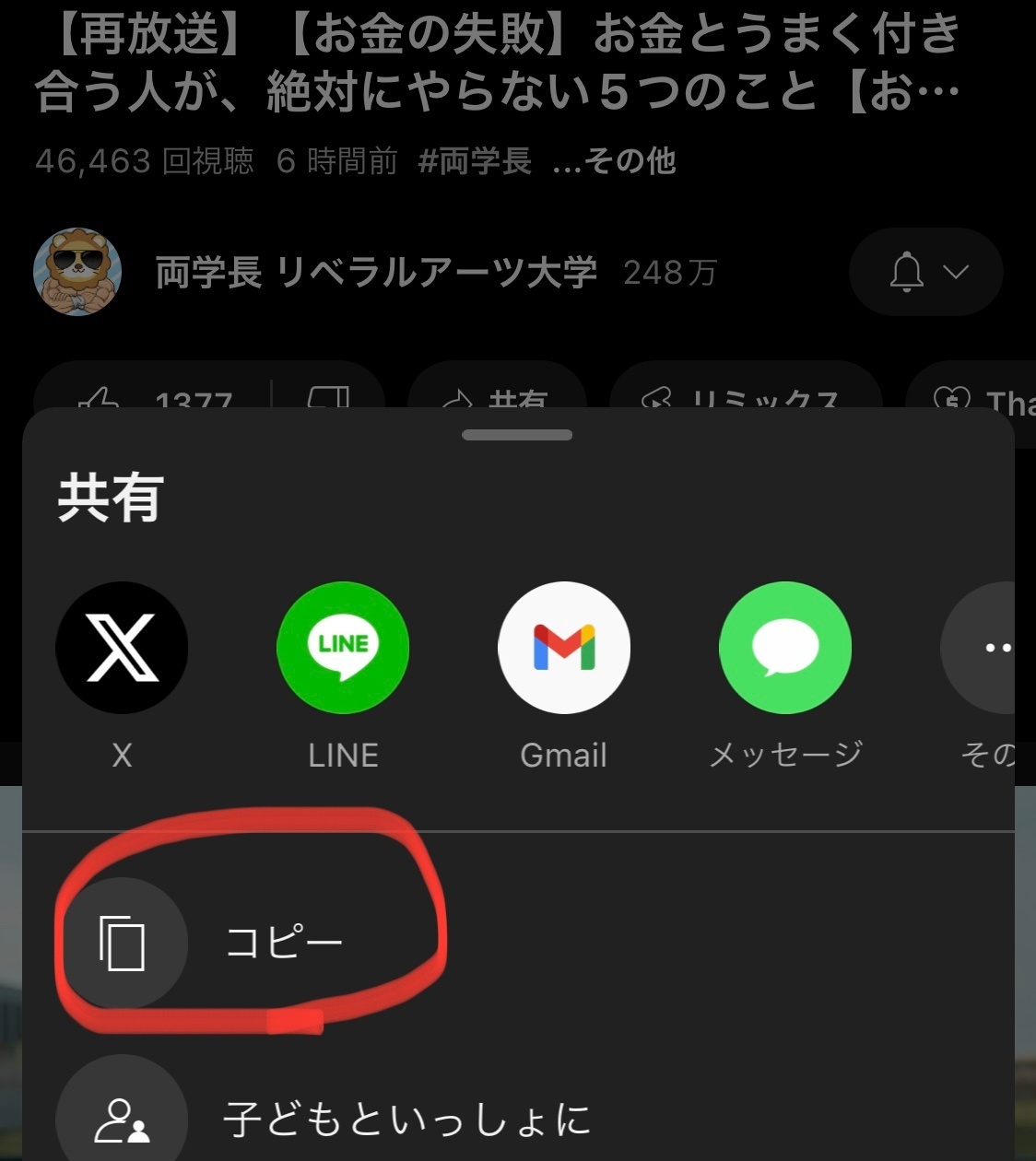Share the video to X
Screen dimensions: 1036x1161
pyautogui.click(x=122, y=648)
